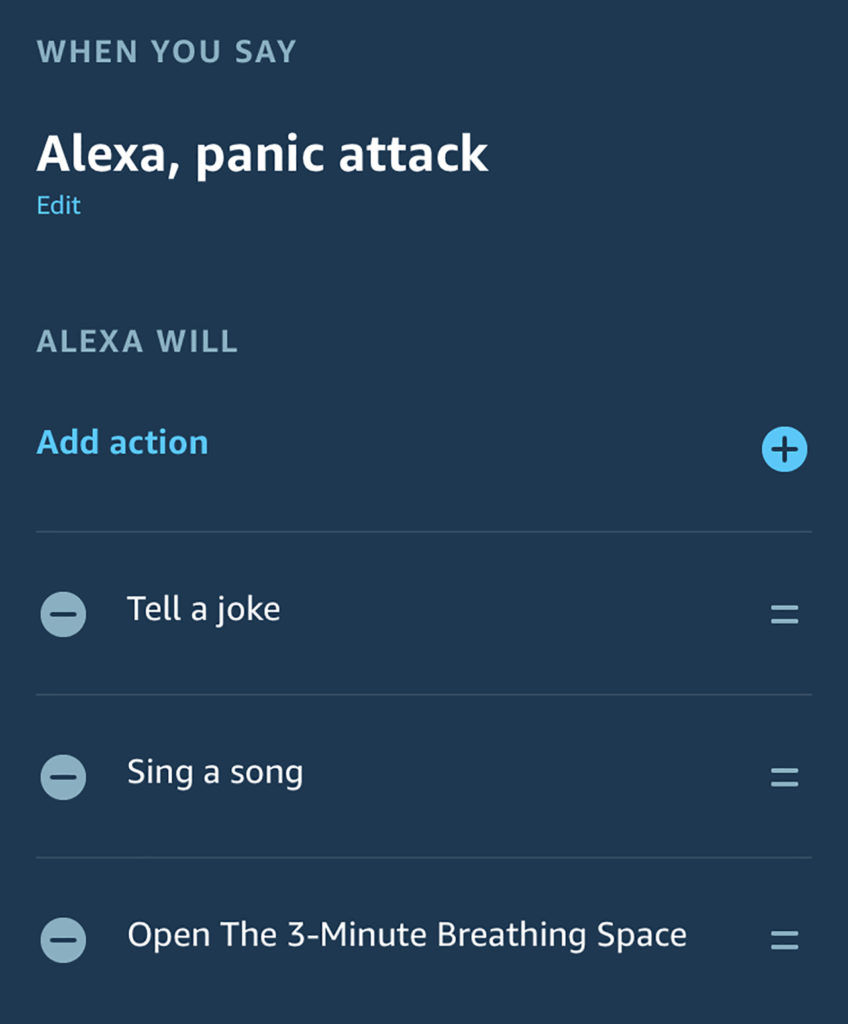Select the blue circular Add action button

(x=786, y=449)
